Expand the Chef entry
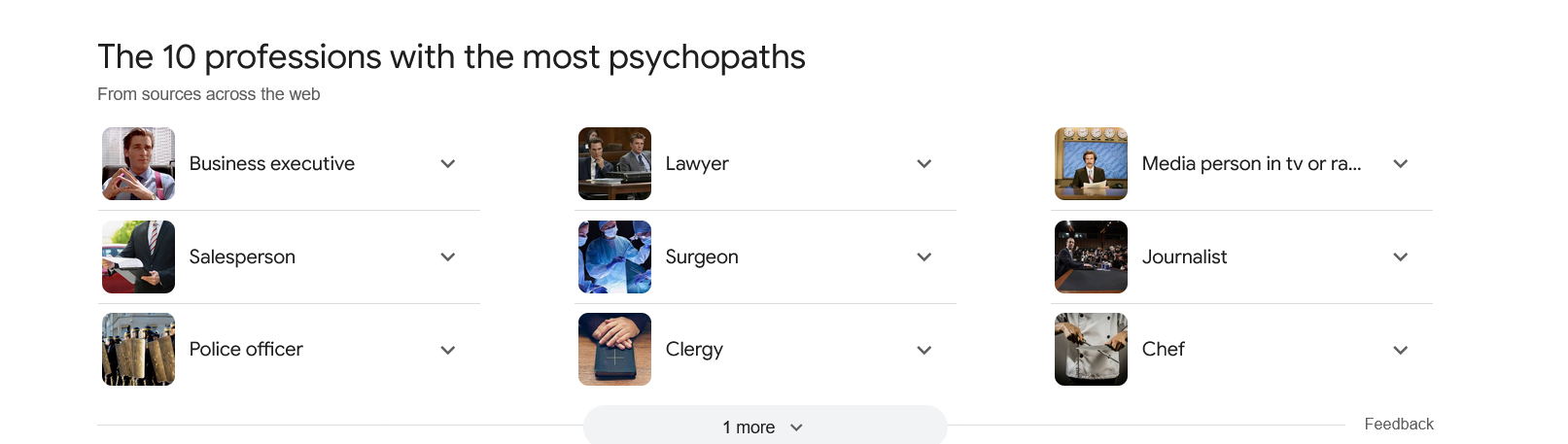This screenshot has height=444, width=1568. pos(1400,350)
